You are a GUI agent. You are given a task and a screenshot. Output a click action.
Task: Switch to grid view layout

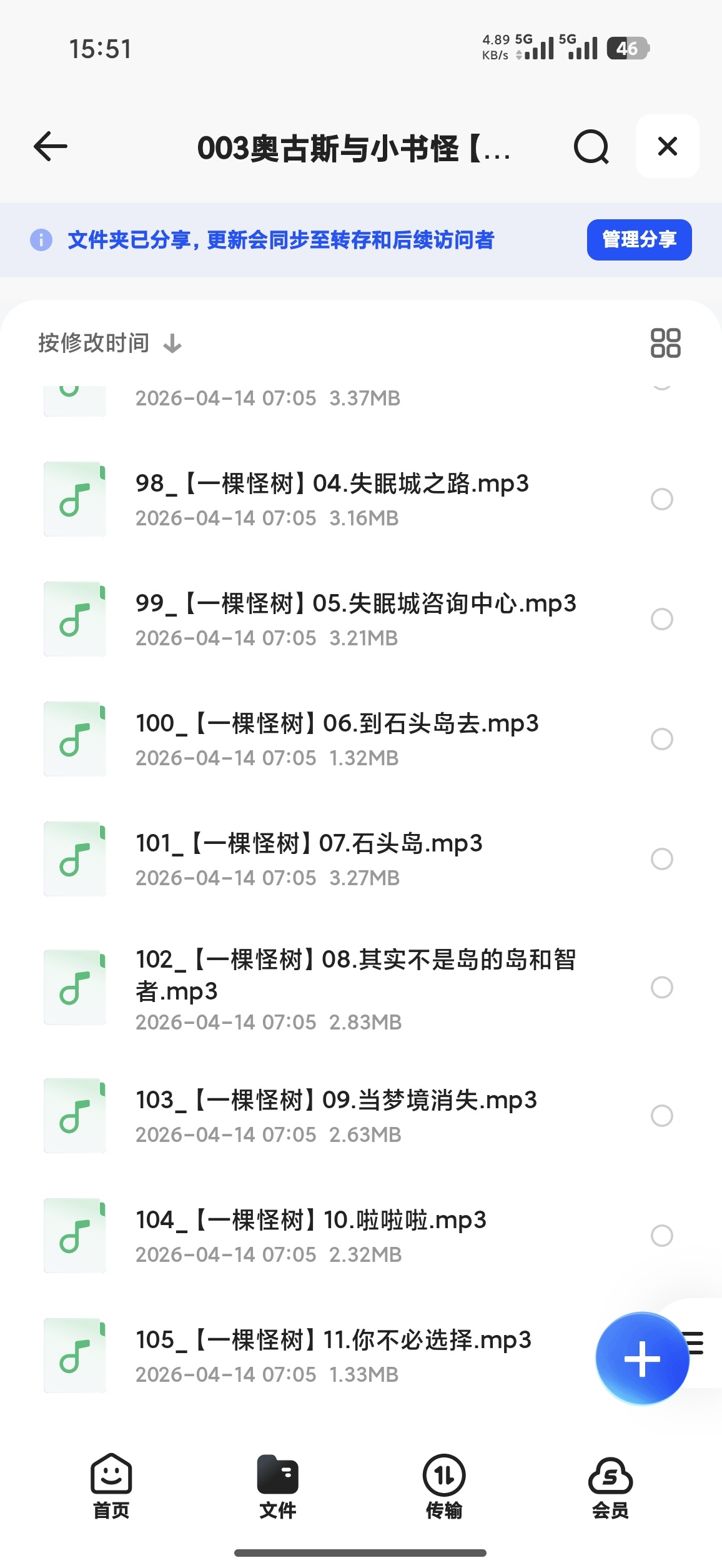[665, 342]
